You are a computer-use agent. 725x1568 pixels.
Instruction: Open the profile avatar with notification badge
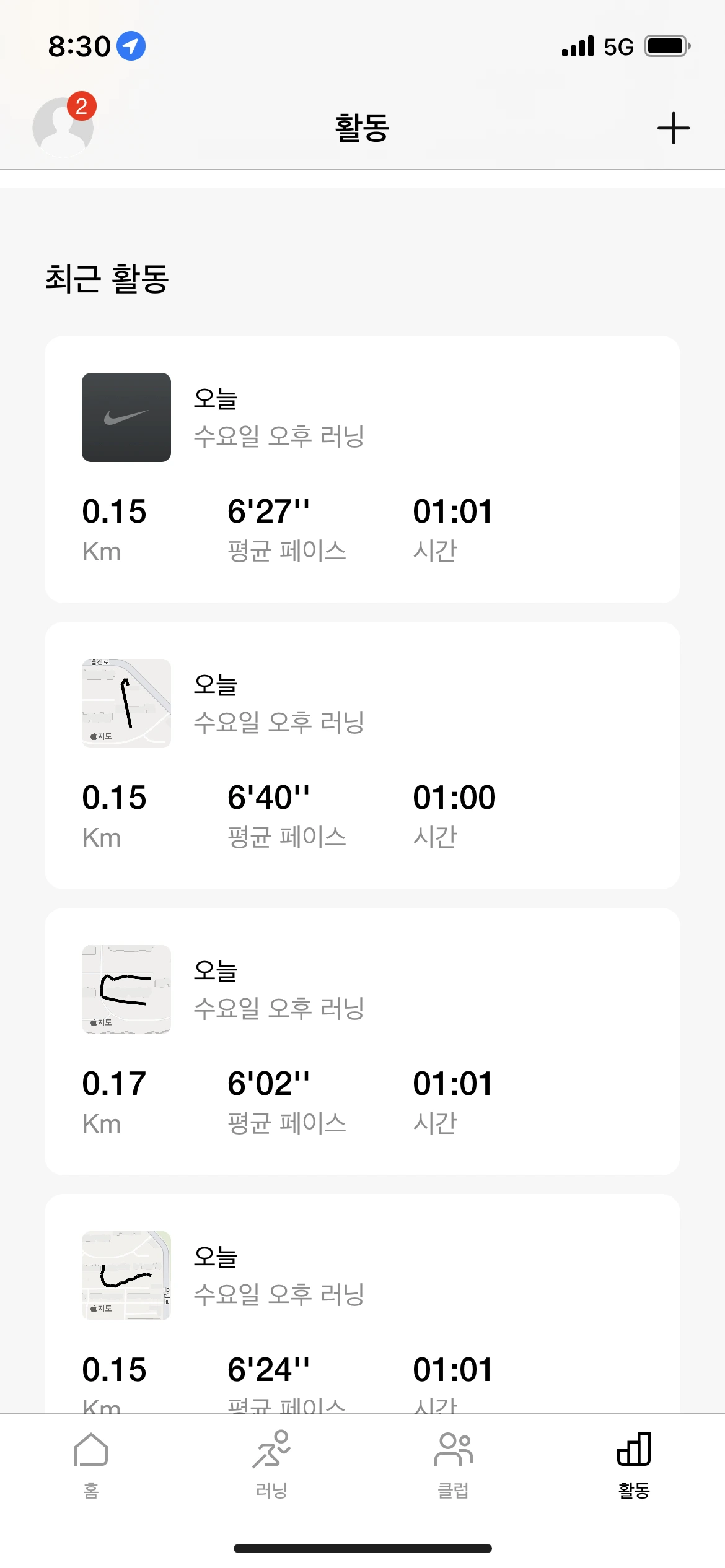(x=63, y=127)
